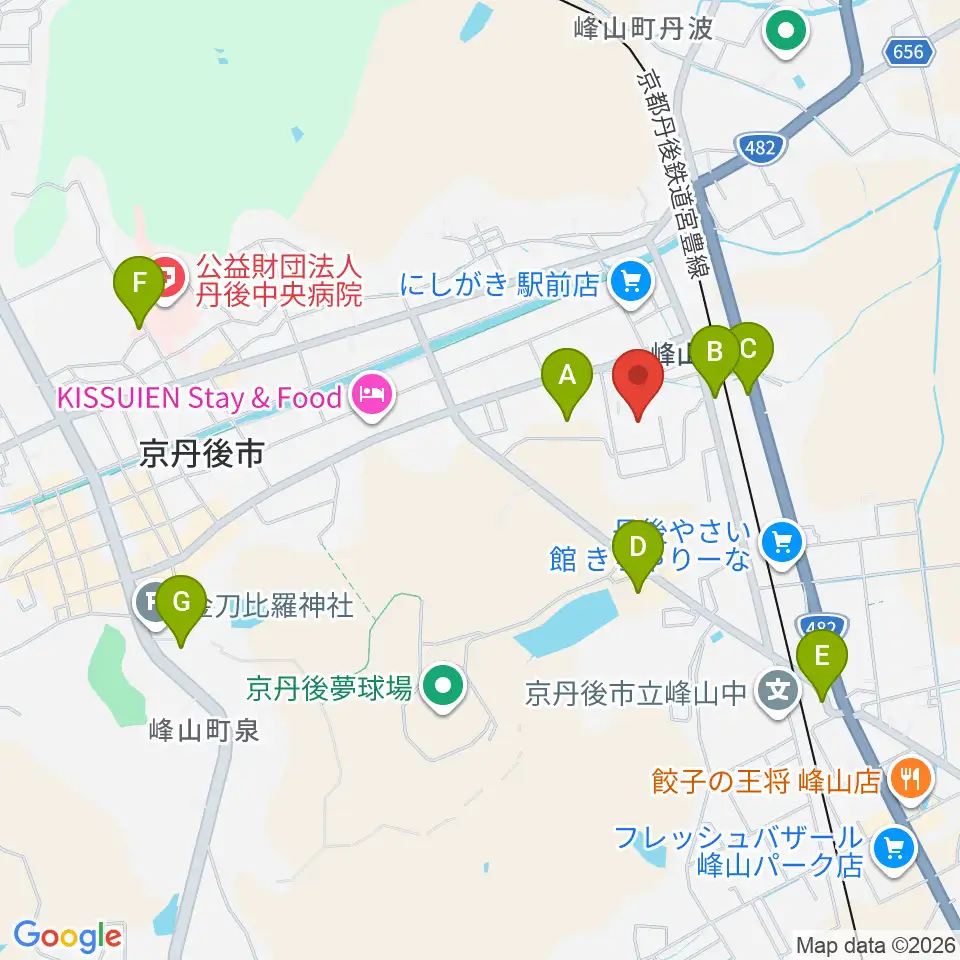Tap the 京丹後夢球場 green pin

[x=444, y=688]
